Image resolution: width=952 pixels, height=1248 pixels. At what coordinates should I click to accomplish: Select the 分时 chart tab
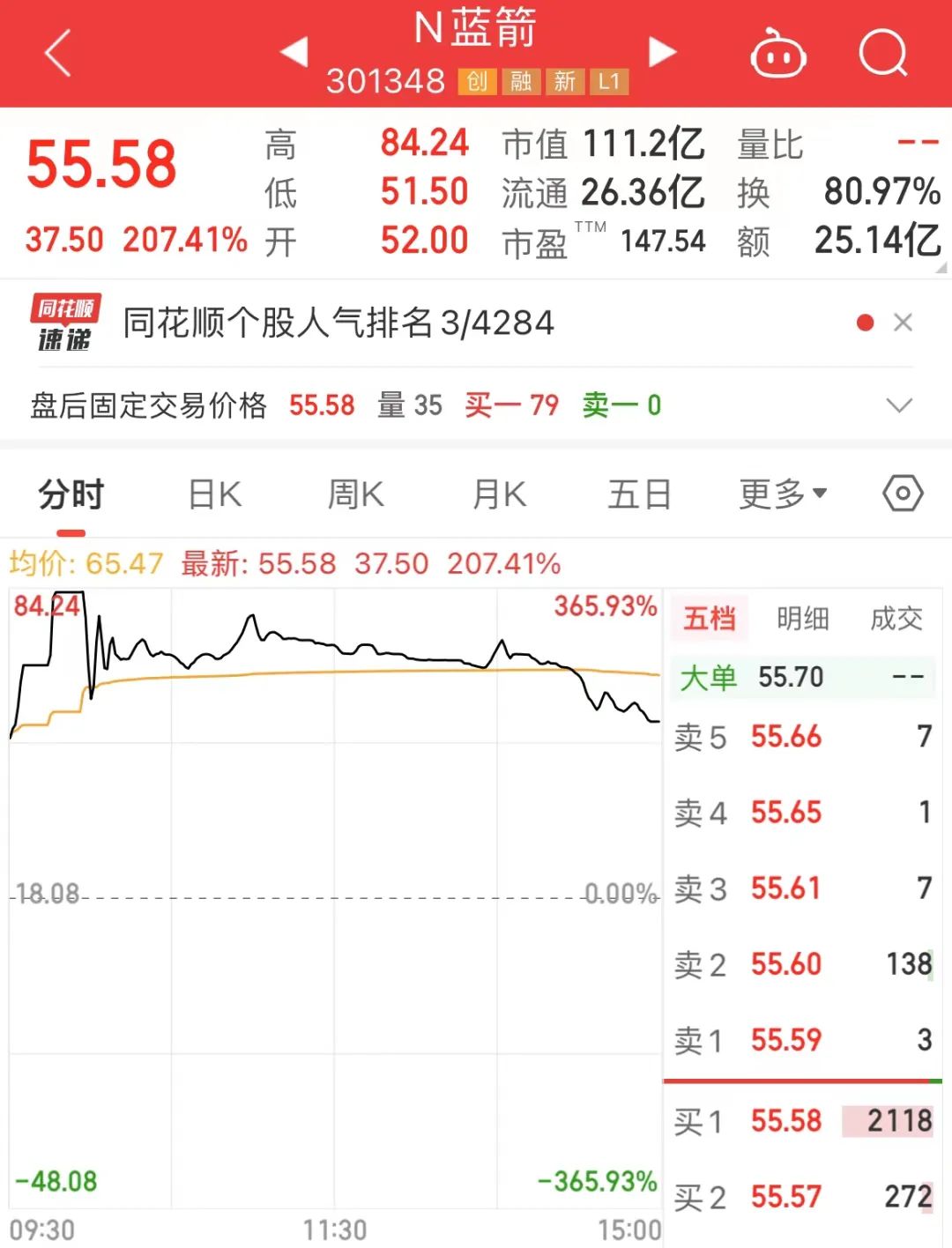(71, 494)
